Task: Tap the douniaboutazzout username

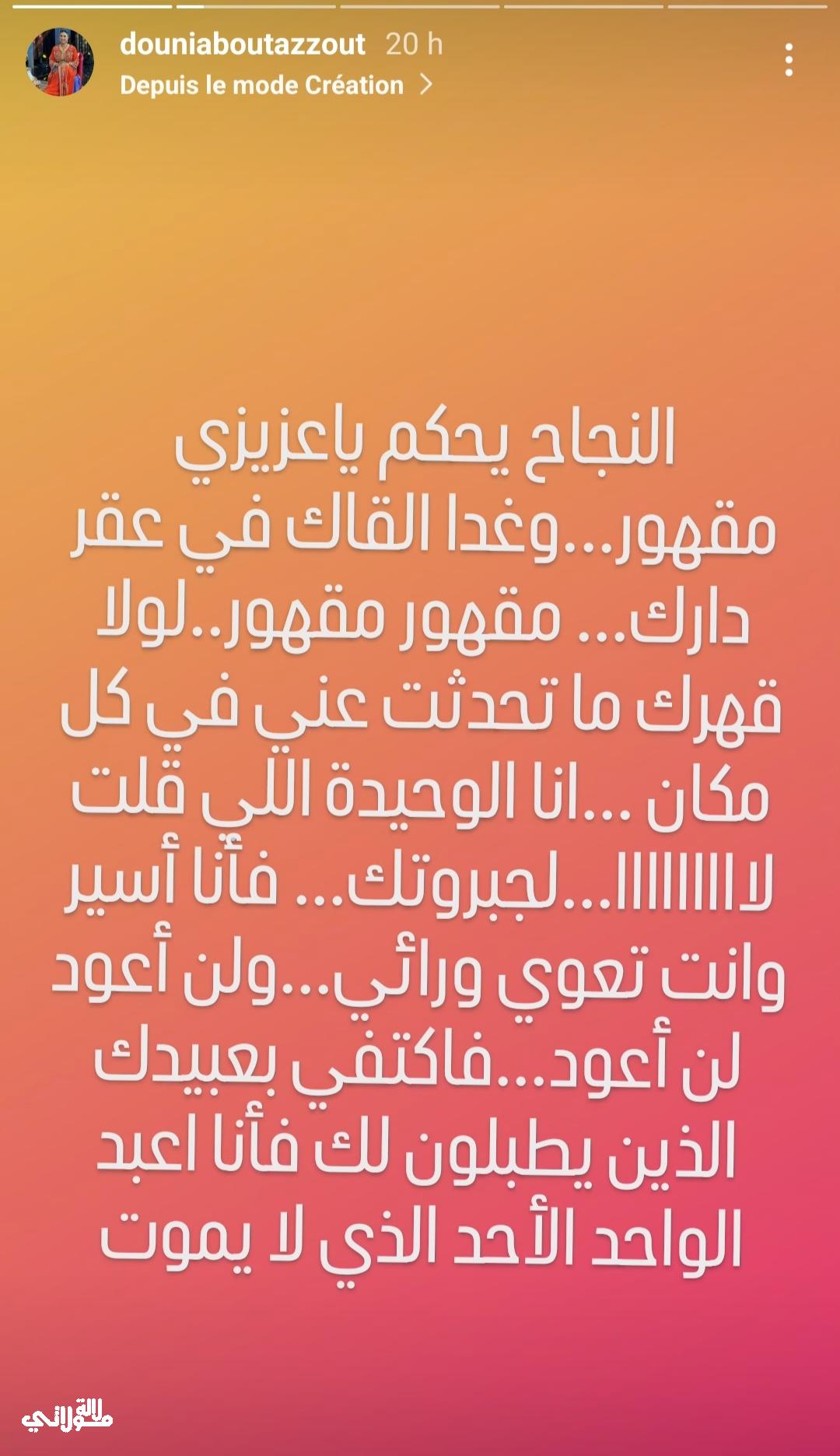Action: click(242, 44)
